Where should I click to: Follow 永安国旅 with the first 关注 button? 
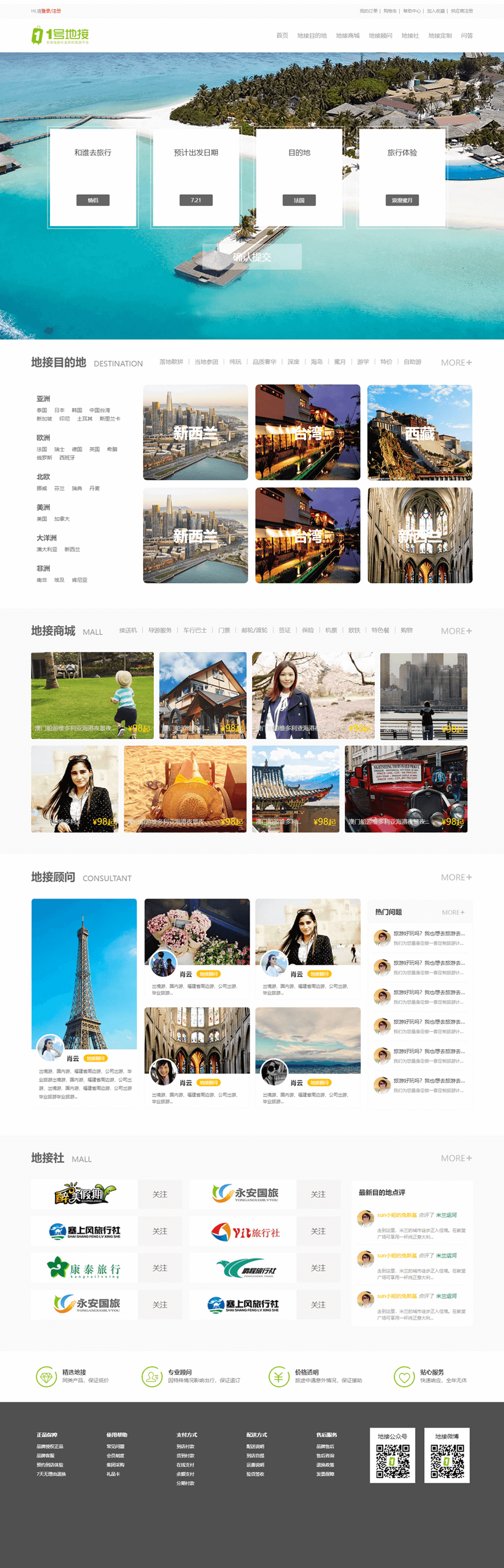318,1194
